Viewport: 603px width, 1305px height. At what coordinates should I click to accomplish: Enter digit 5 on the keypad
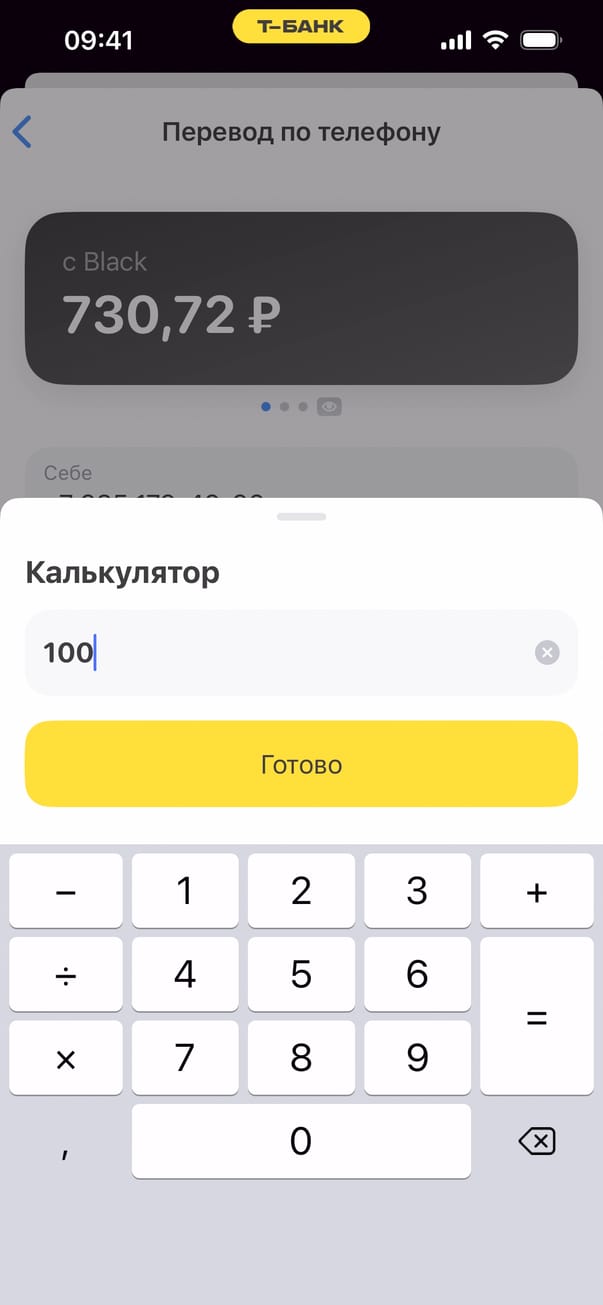click(x=301, y=974)
